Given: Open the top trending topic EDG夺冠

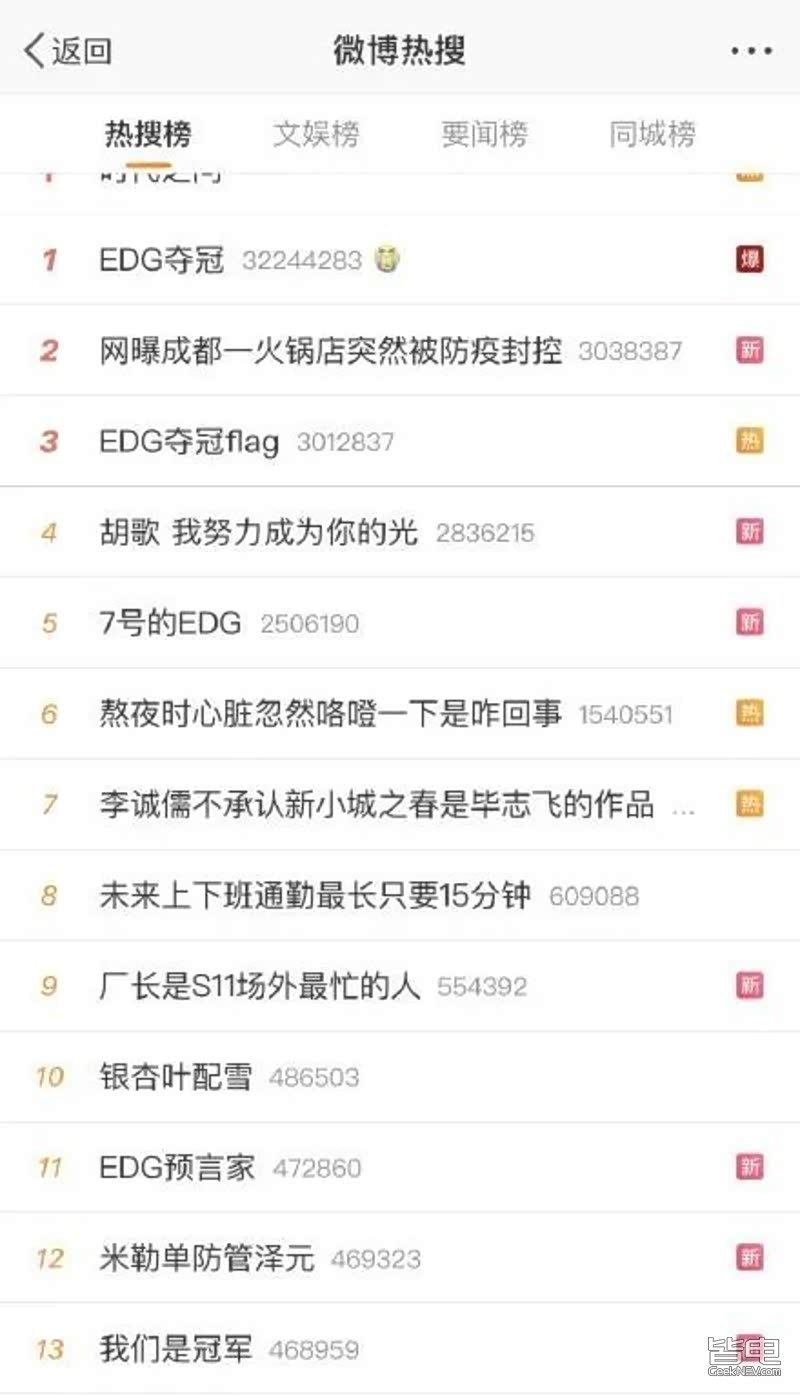Looking at the screenshot, I should (162, 260).
